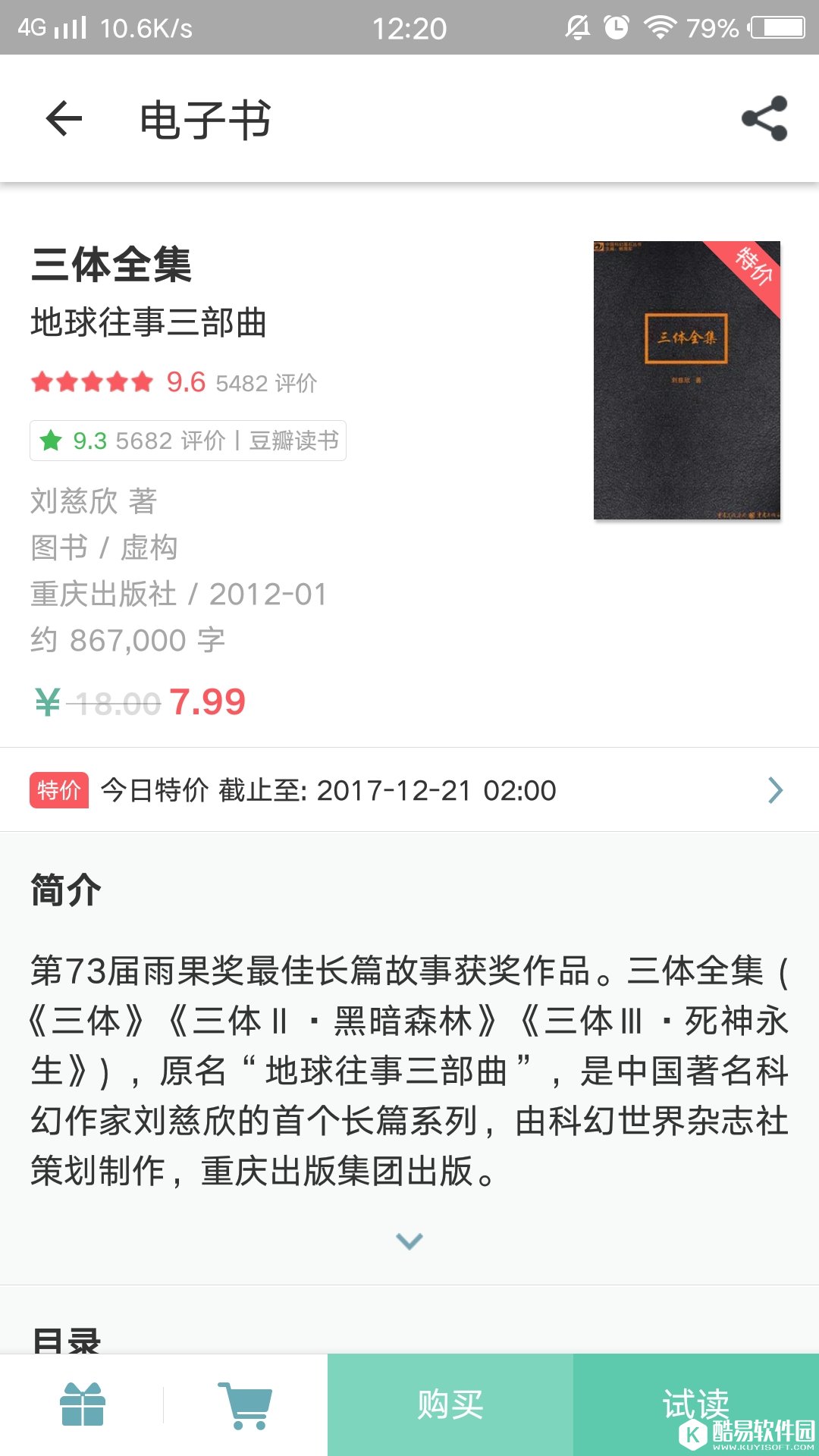Screen dimensions: 819x1456
Task: Tap 购买 to buy the book
Action: [450, 1404]
